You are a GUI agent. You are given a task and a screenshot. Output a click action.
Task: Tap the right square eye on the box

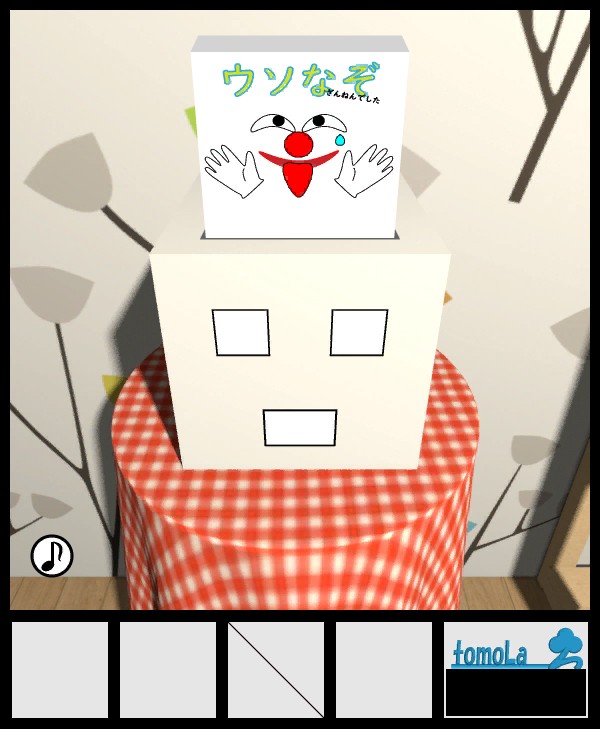(x=359, y=333)
